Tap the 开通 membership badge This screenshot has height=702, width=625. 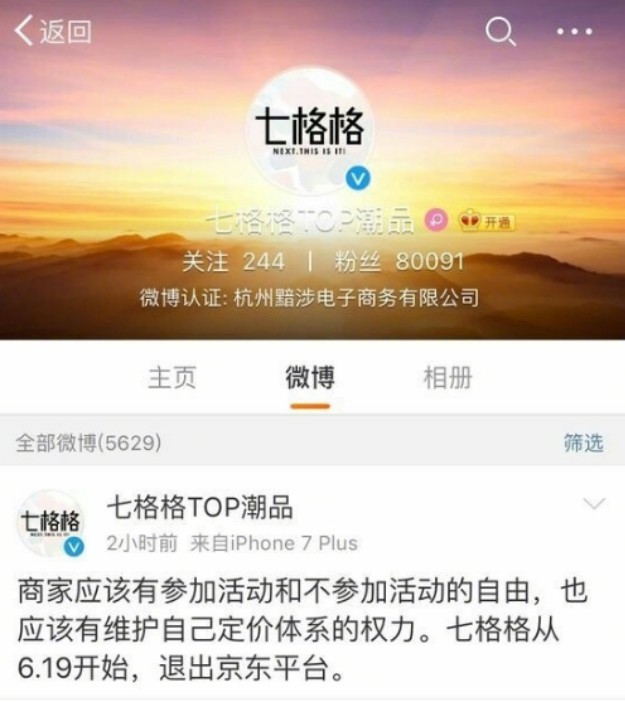(486, 221)
